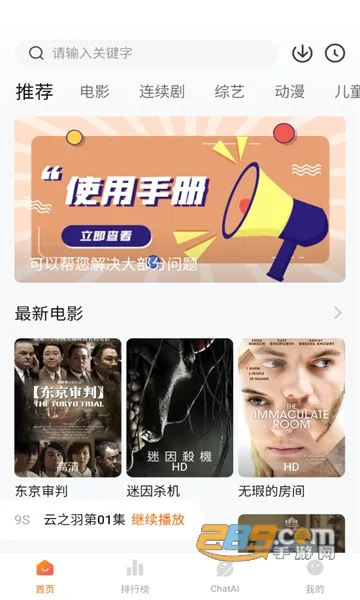Switch to the 连续剧 tab
Image resolution: width=360 pixels, height=600 pixels.
(162, 92)
